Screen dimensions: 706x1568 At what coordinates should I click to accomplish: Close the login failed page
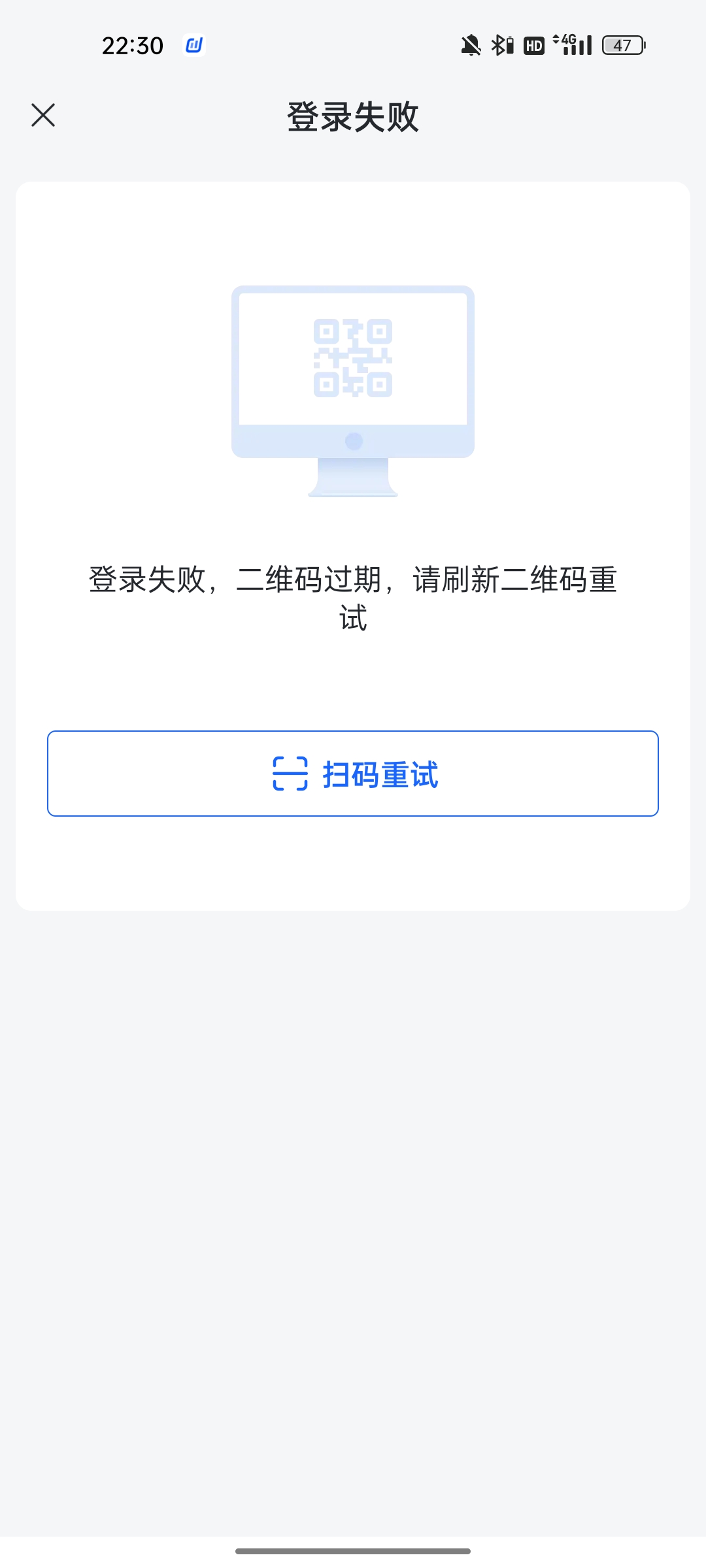coord(43,116)
